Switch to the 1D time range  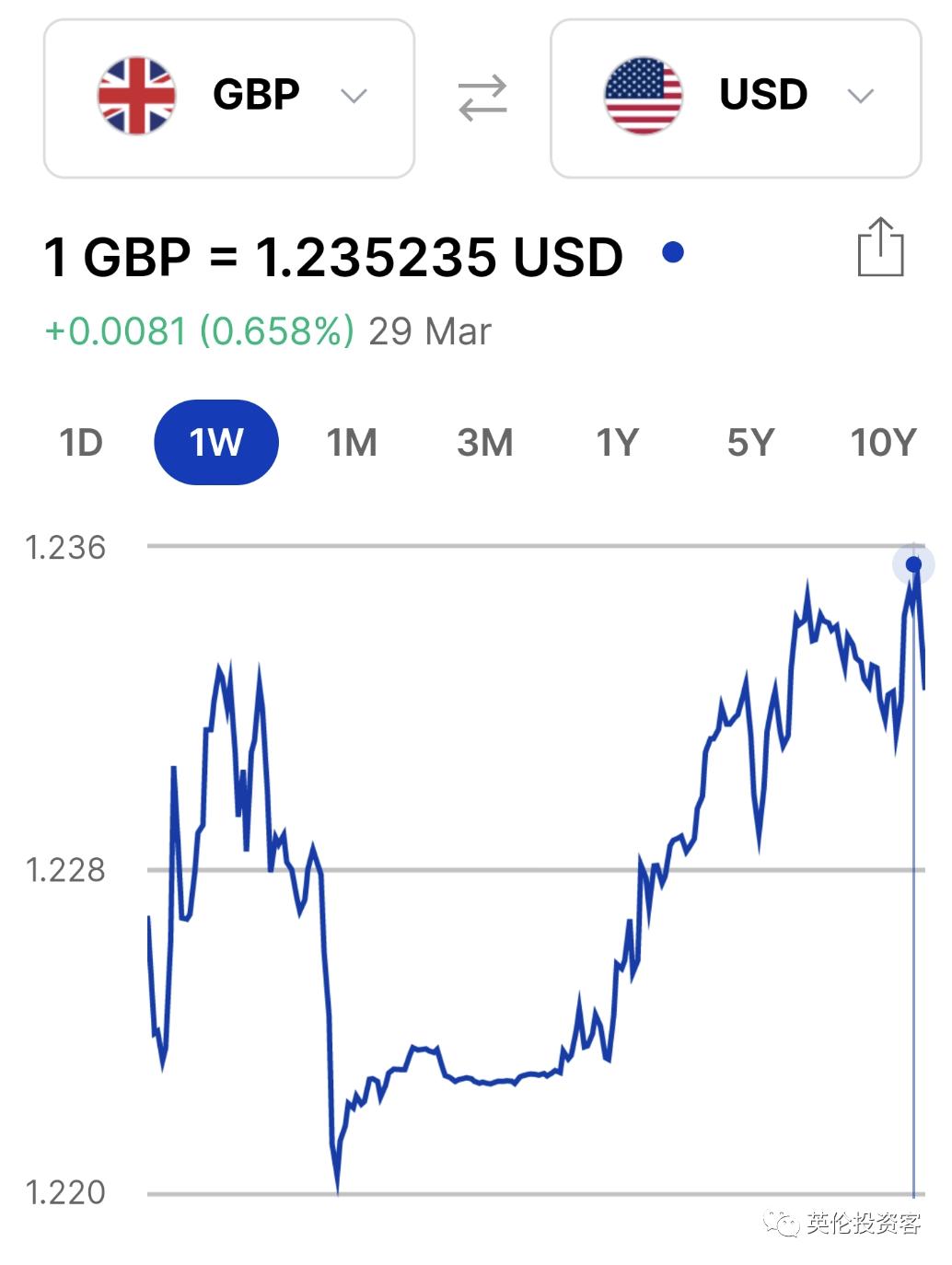(x=80, y=442)
